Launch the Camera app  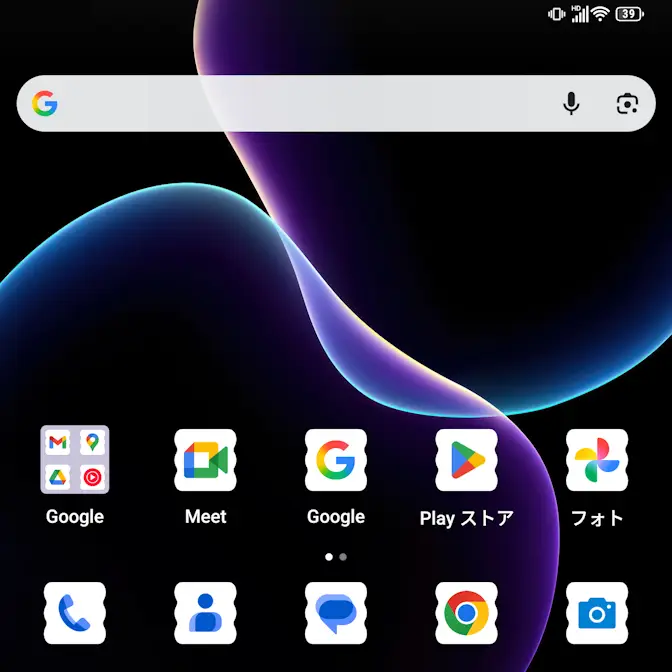tap(597, 612)
